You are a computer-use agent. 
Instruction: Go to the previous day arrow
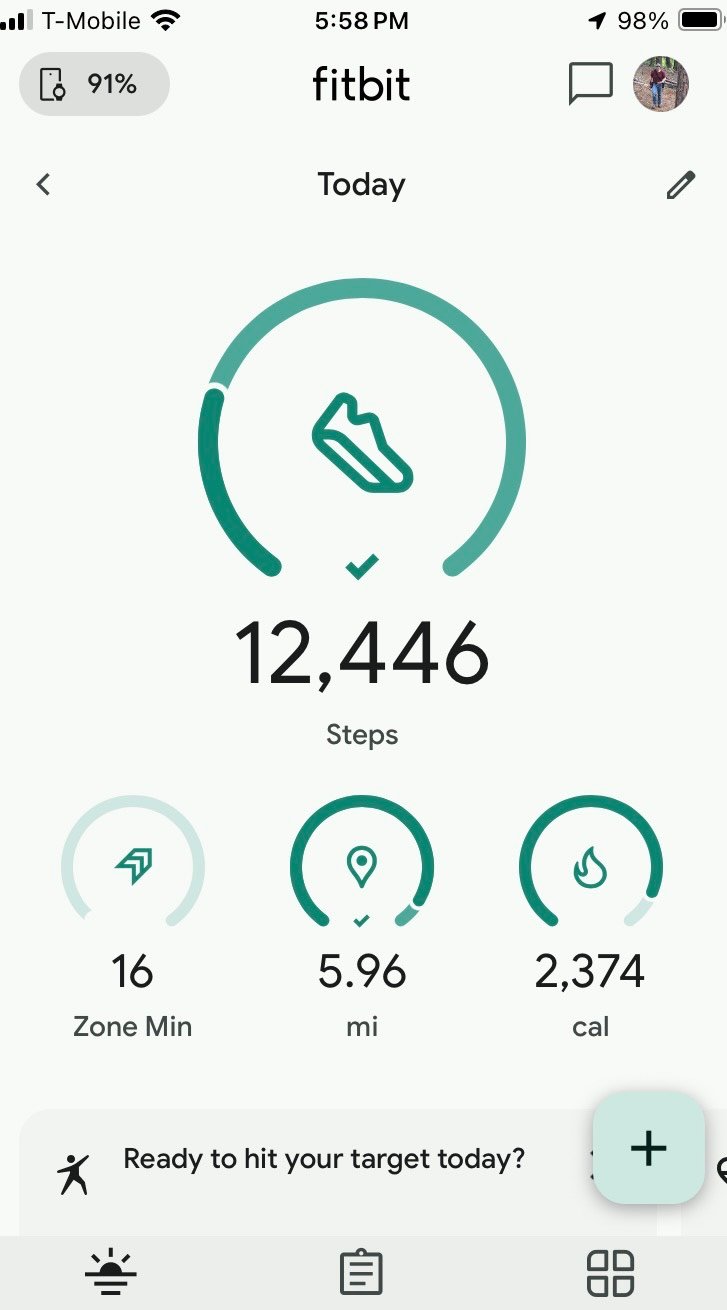(43, 184)
